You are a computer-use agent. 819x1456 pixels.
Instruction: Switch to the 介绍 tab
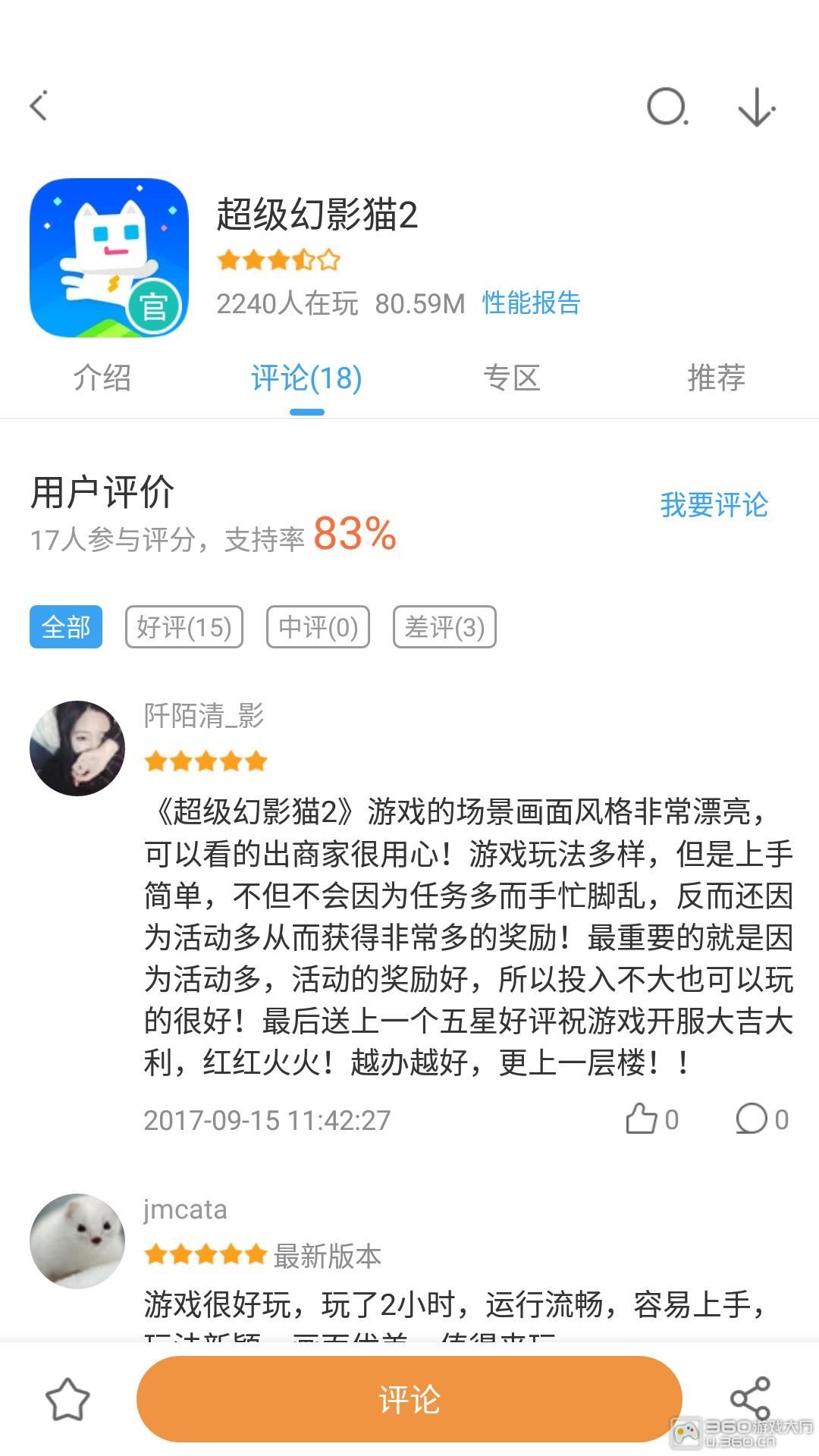pos(102,378)
